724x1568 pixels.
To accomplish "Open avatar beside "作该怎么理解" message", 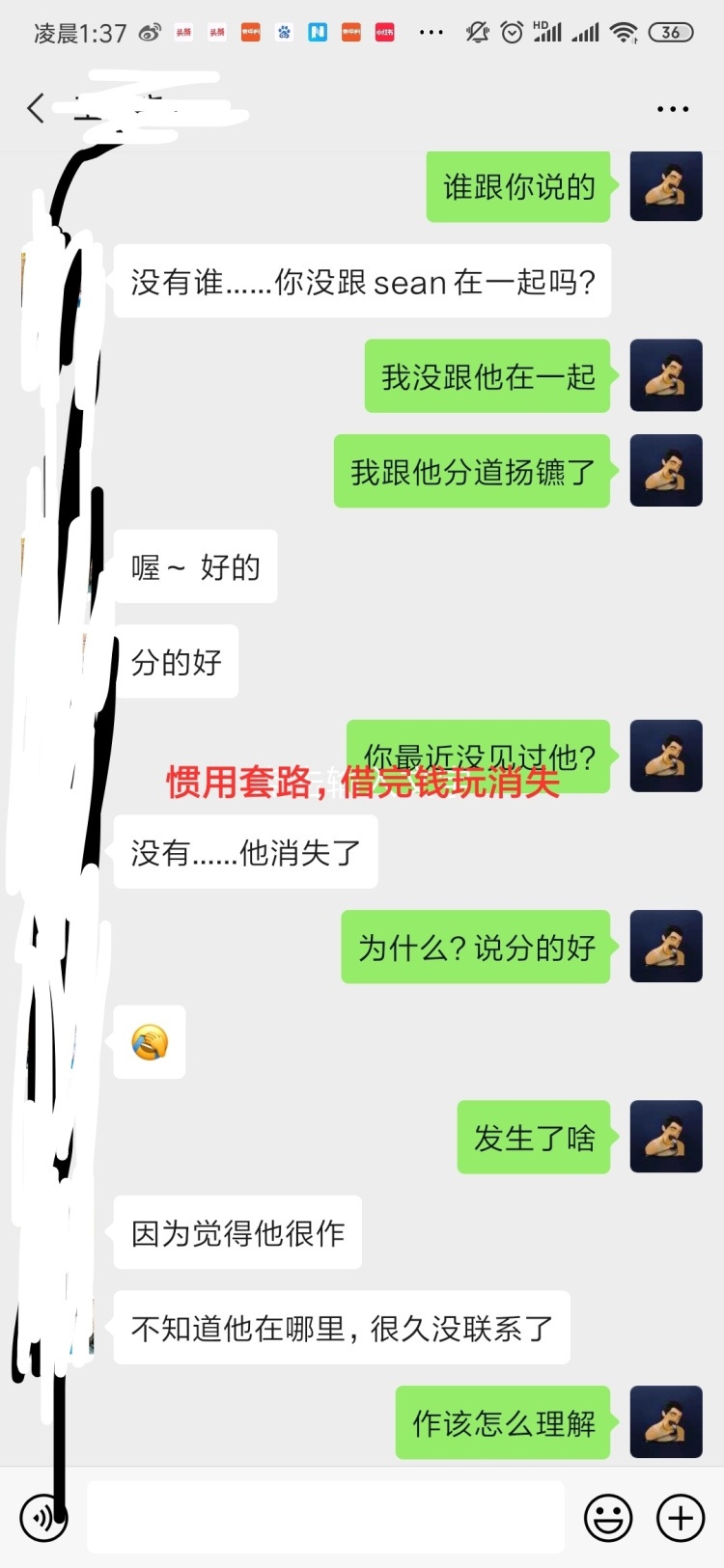I will tap(666, 1422).
